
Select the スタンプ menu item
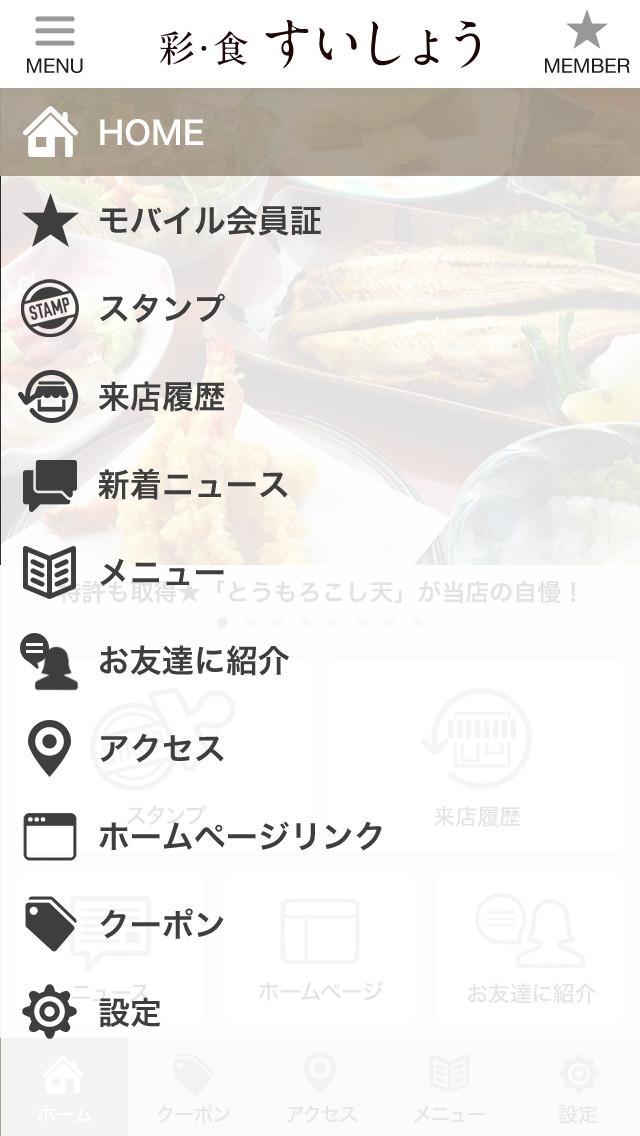pyautogui.click(x=160, y=309)
